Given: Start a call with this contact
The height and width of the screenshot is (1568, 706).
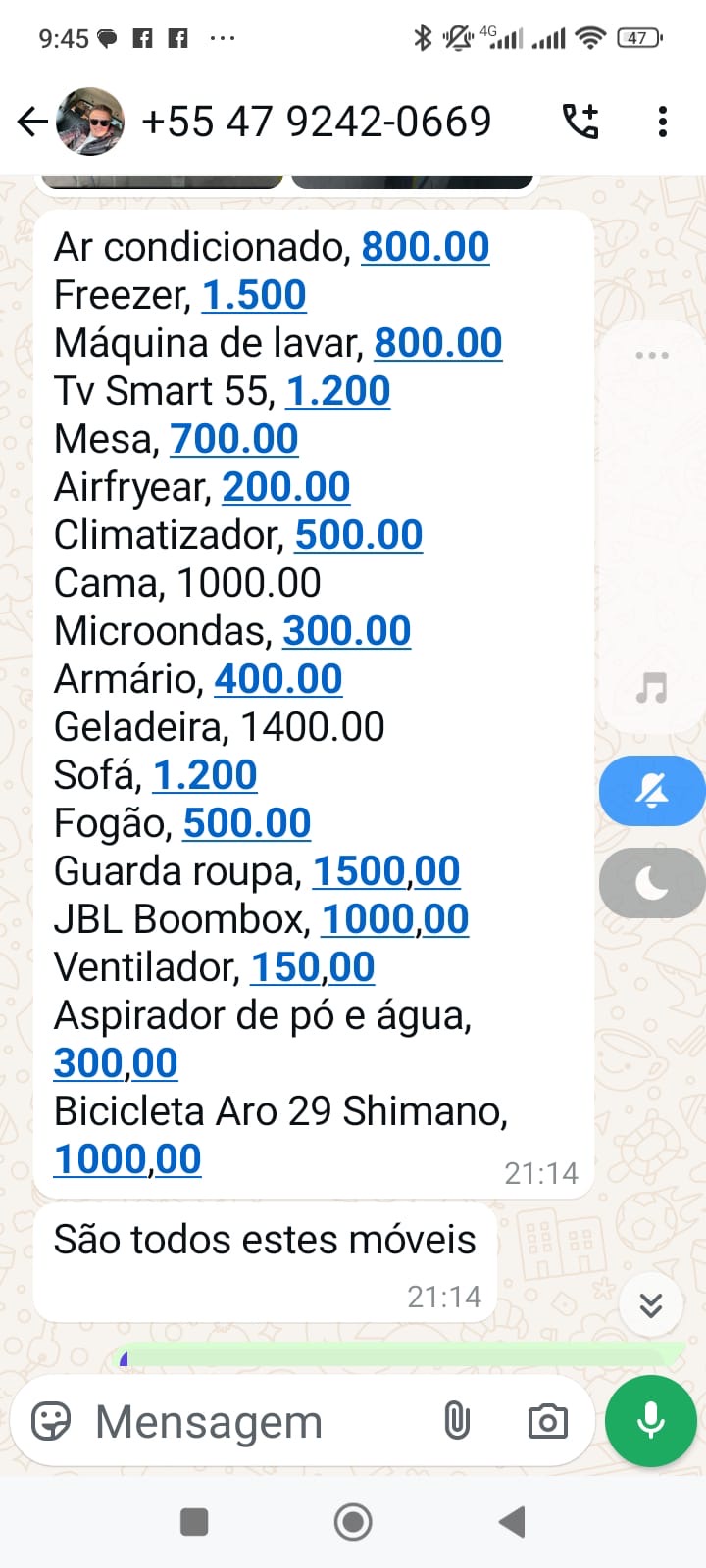Looking at the screenshot, I should (580, 122).
